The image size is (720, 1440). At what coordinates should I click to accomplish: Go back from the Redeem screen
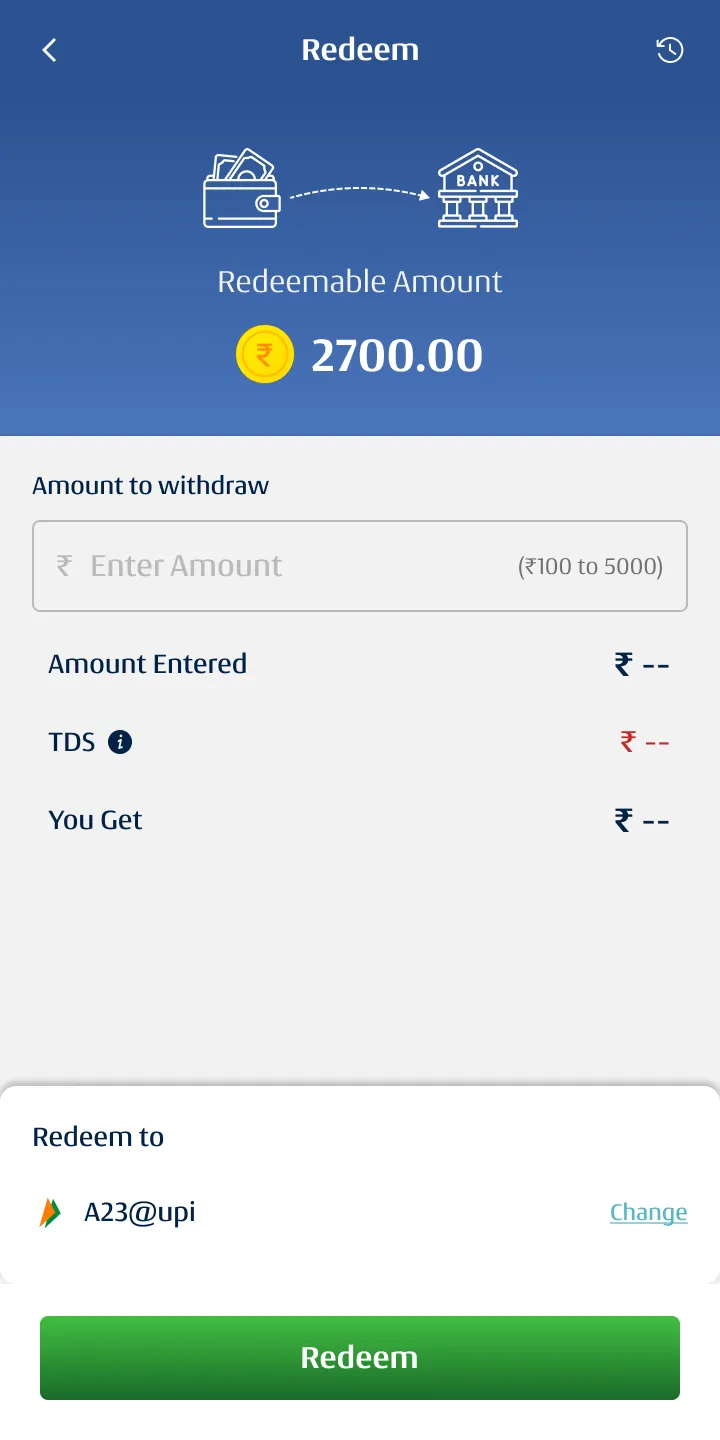[49, 50]
